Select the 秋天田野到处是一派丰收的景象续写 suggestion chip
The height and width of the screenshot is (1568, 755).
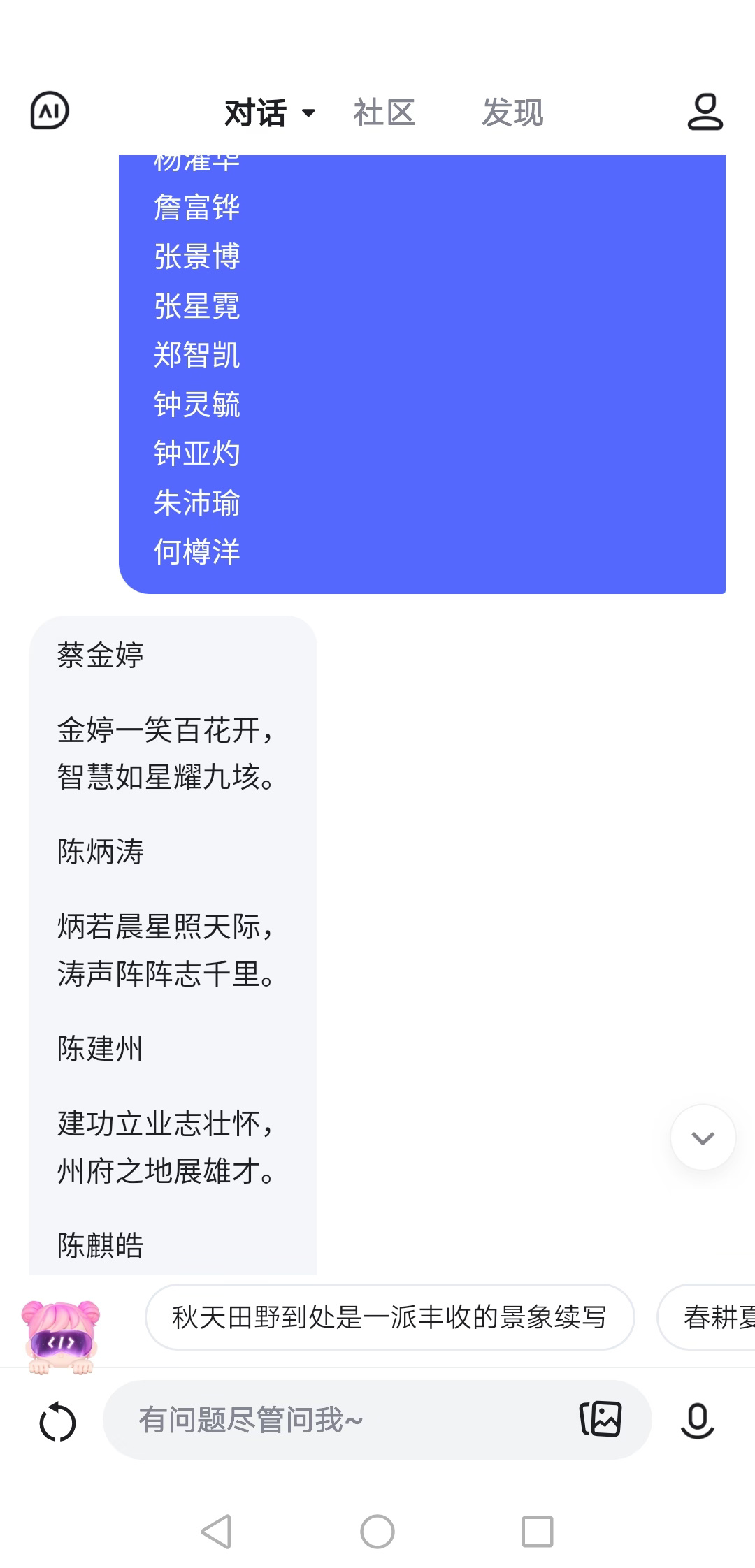pyautogui.click(x=389, y=1317)
